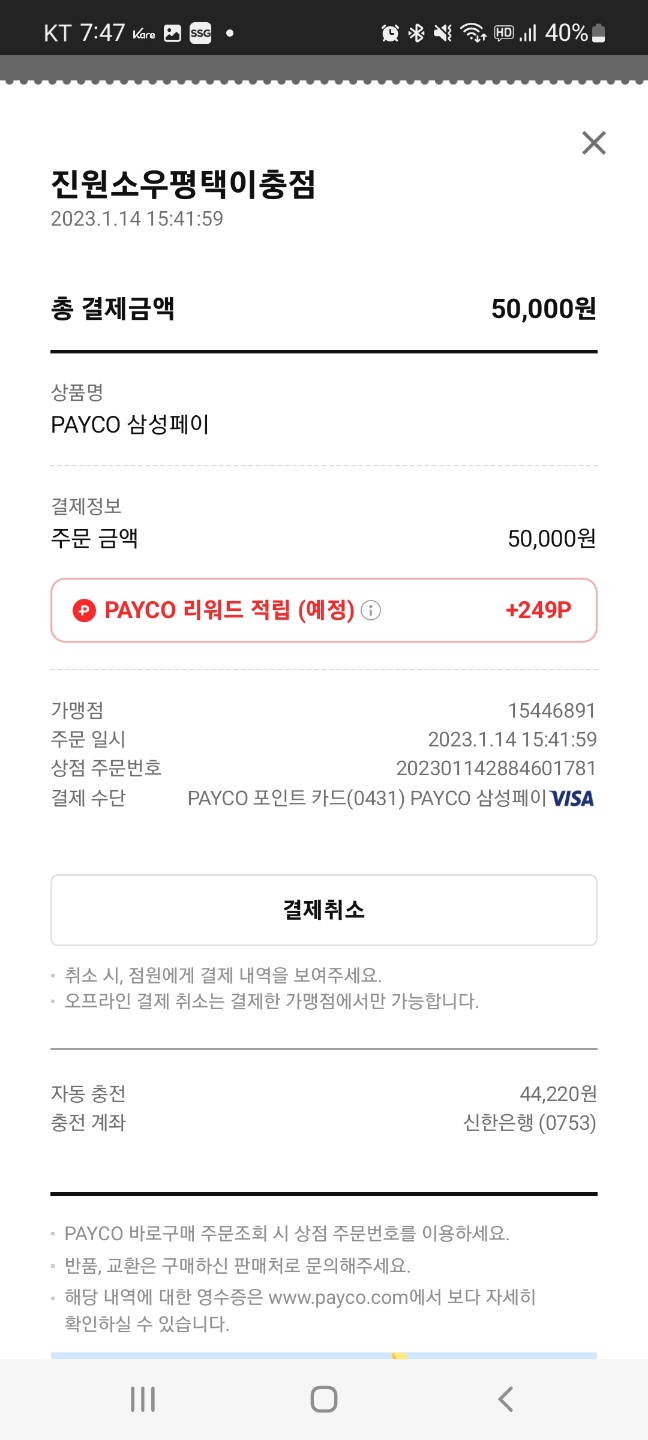This screenshot has height=1440, width=648.
Task: Open the PAYCO 리워드 적립 info icon
Action: [371, 610]
